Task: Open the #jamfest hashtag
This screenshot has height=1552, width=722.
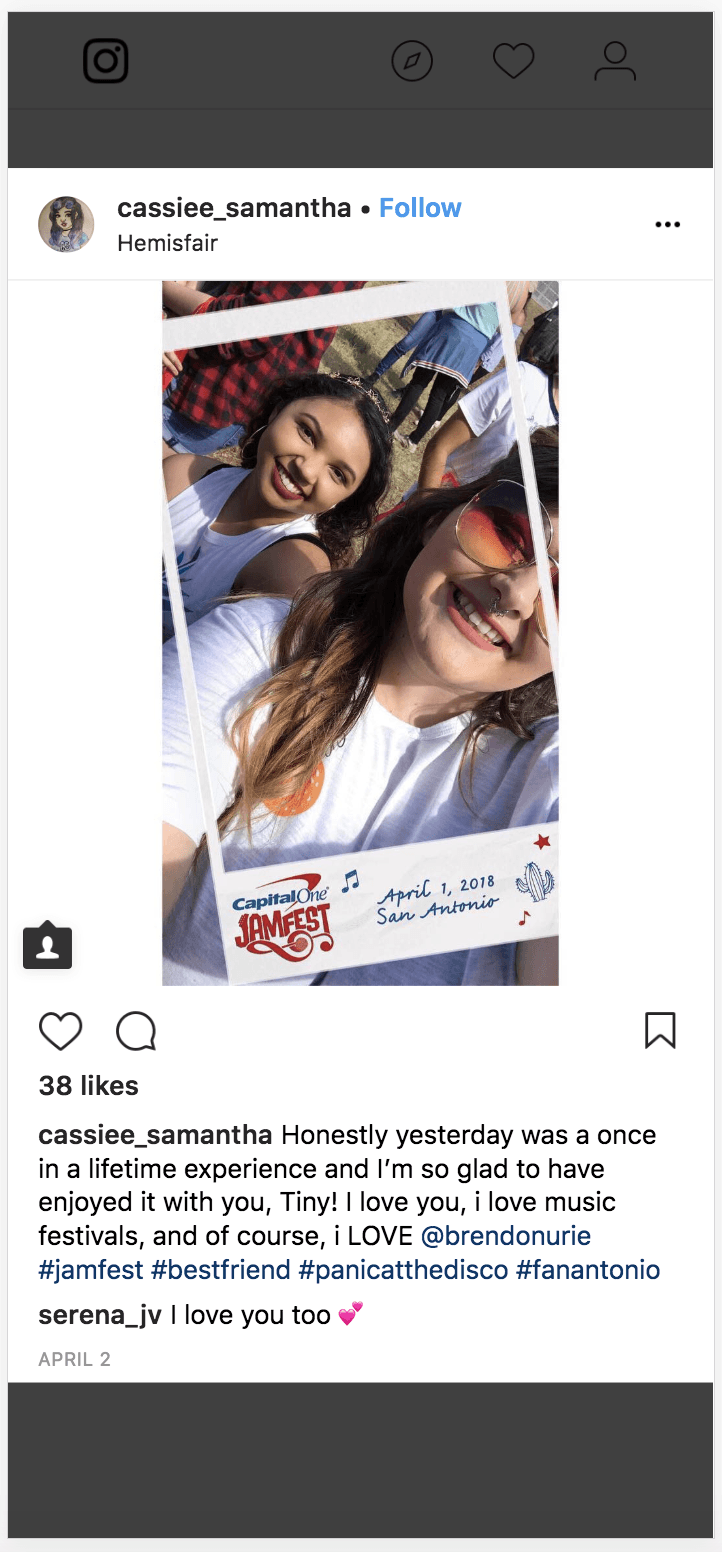Action: coord(90,1270)
